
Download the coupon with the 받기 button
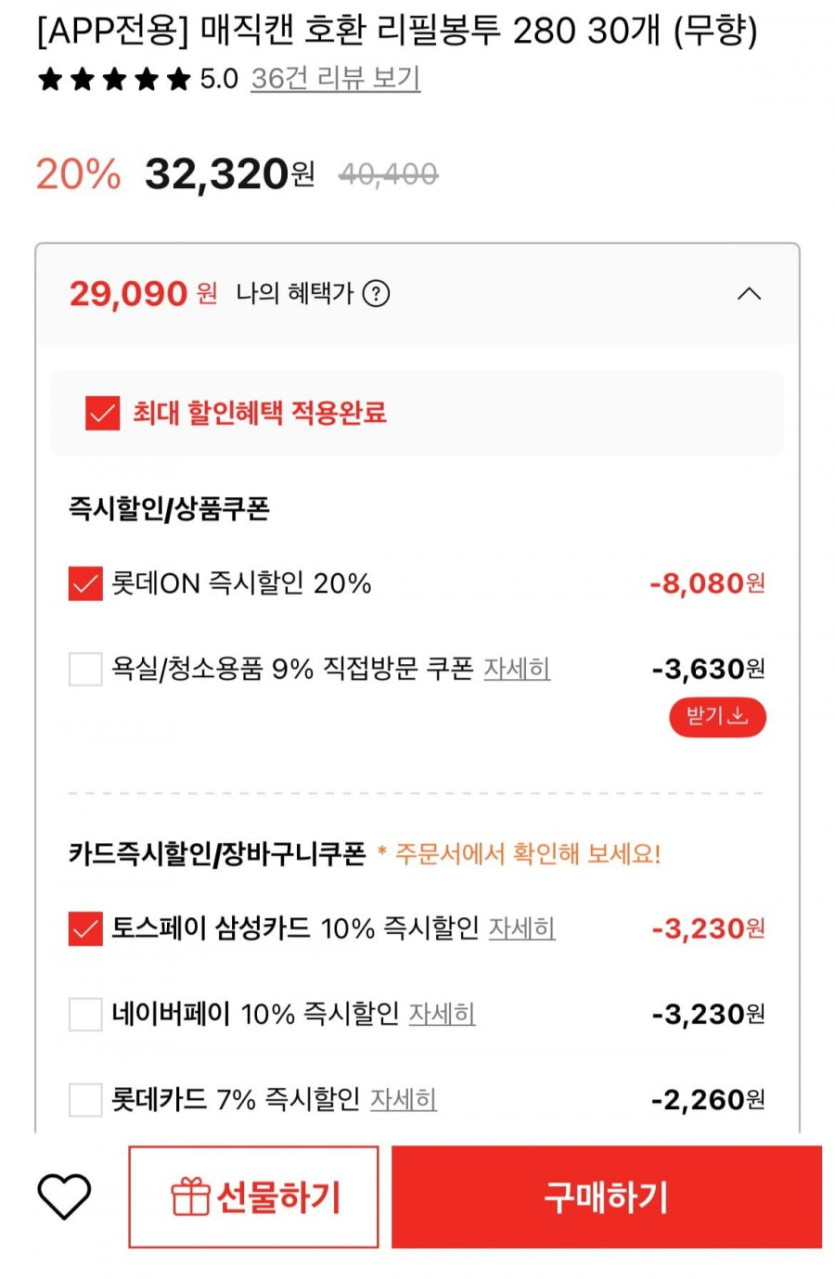717,717
